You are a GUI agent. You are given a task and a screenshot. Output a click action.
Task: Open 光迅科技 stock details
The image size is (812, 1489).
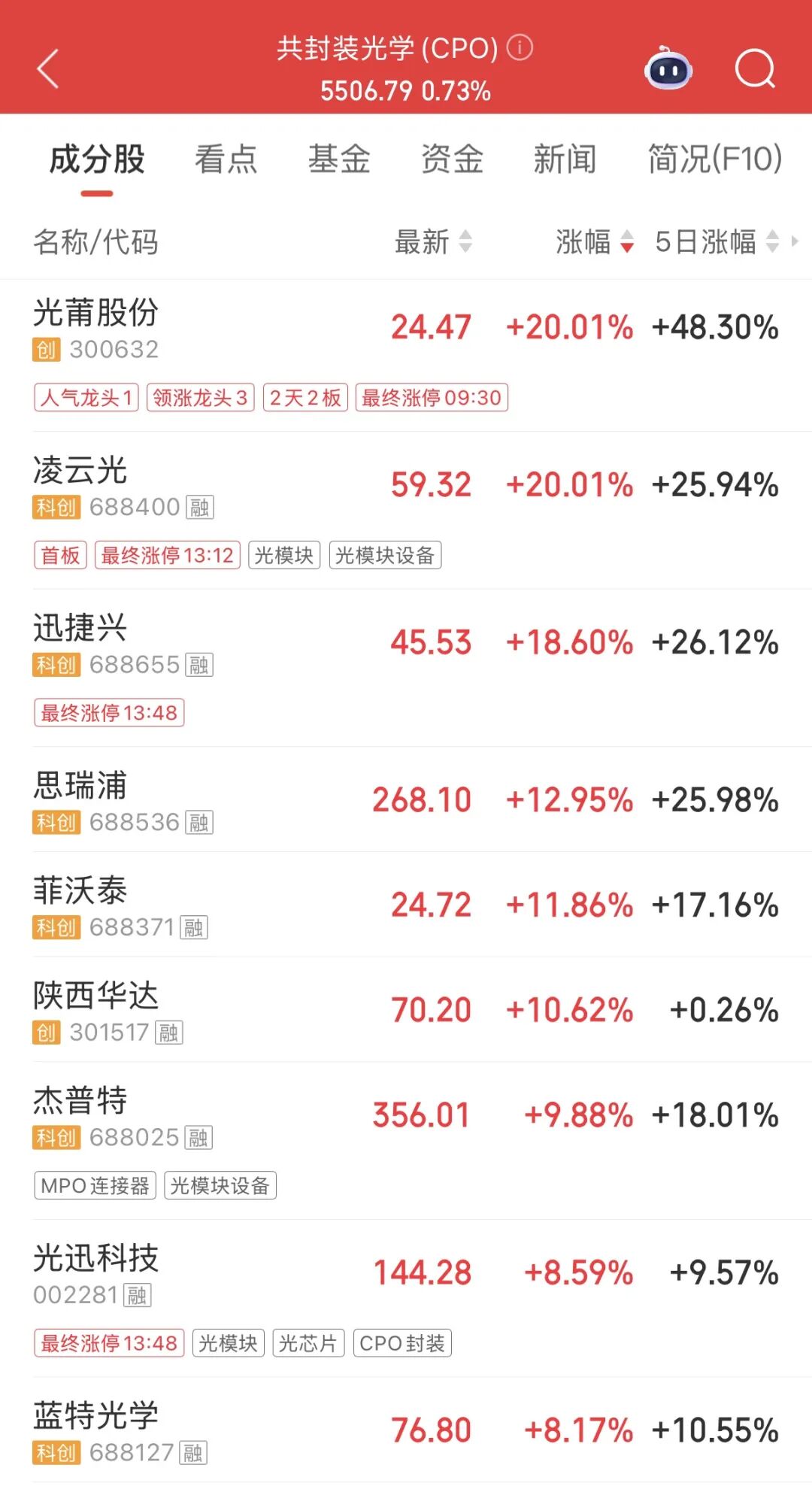coord(96,1259)
